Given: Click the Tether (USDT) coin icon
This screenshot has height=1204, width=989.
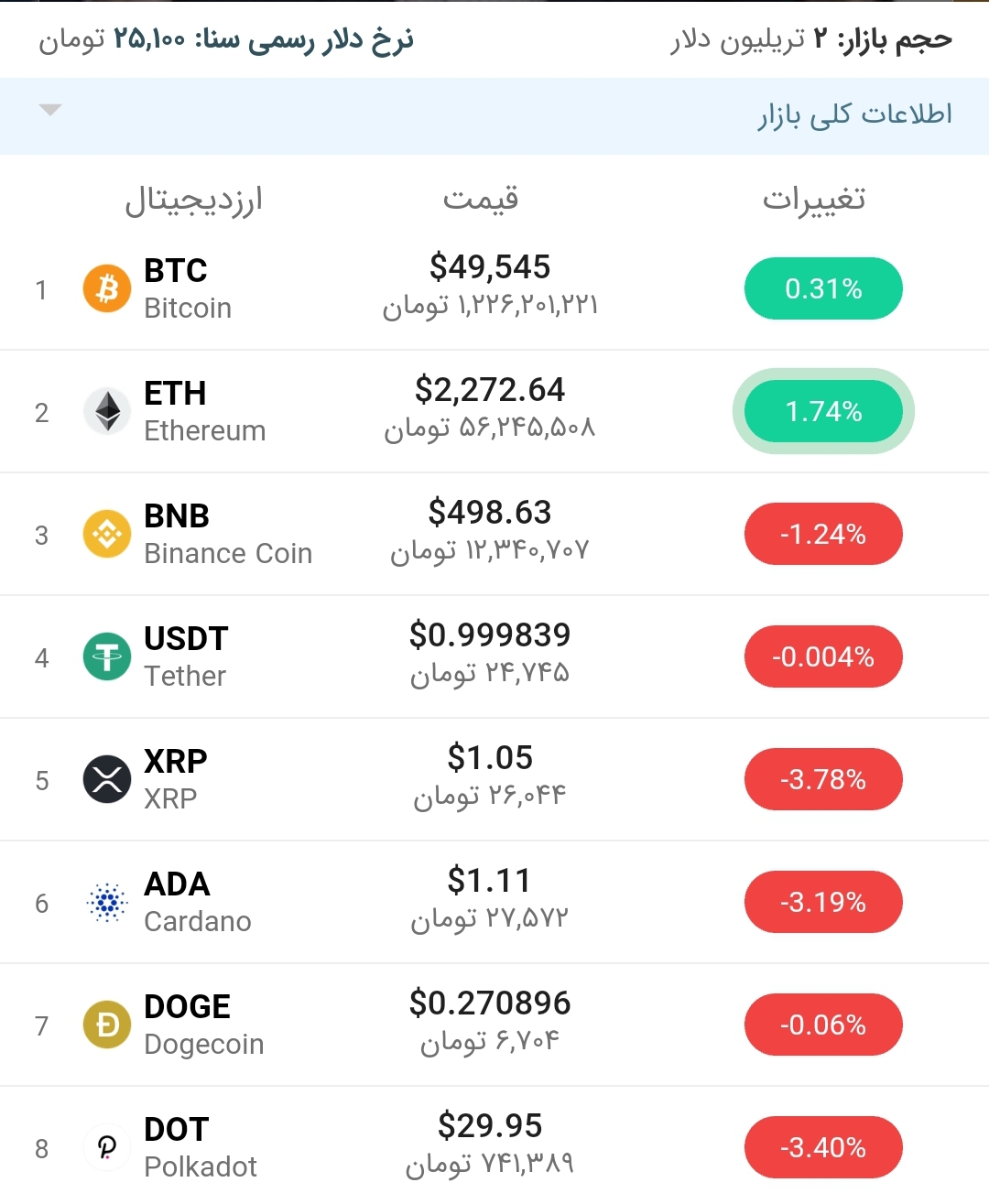Looking at the screenshot, I should pos(106,656).
